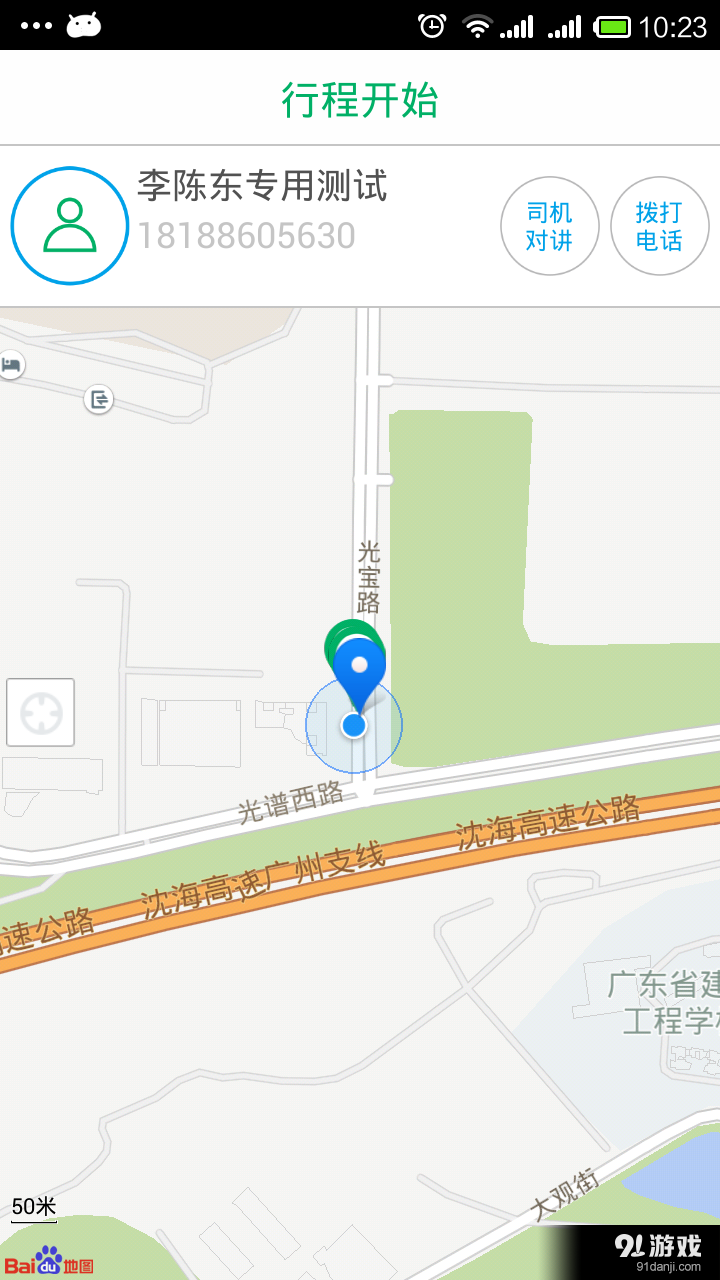Tap the 50米 map scale indicator

point(32,1207)
